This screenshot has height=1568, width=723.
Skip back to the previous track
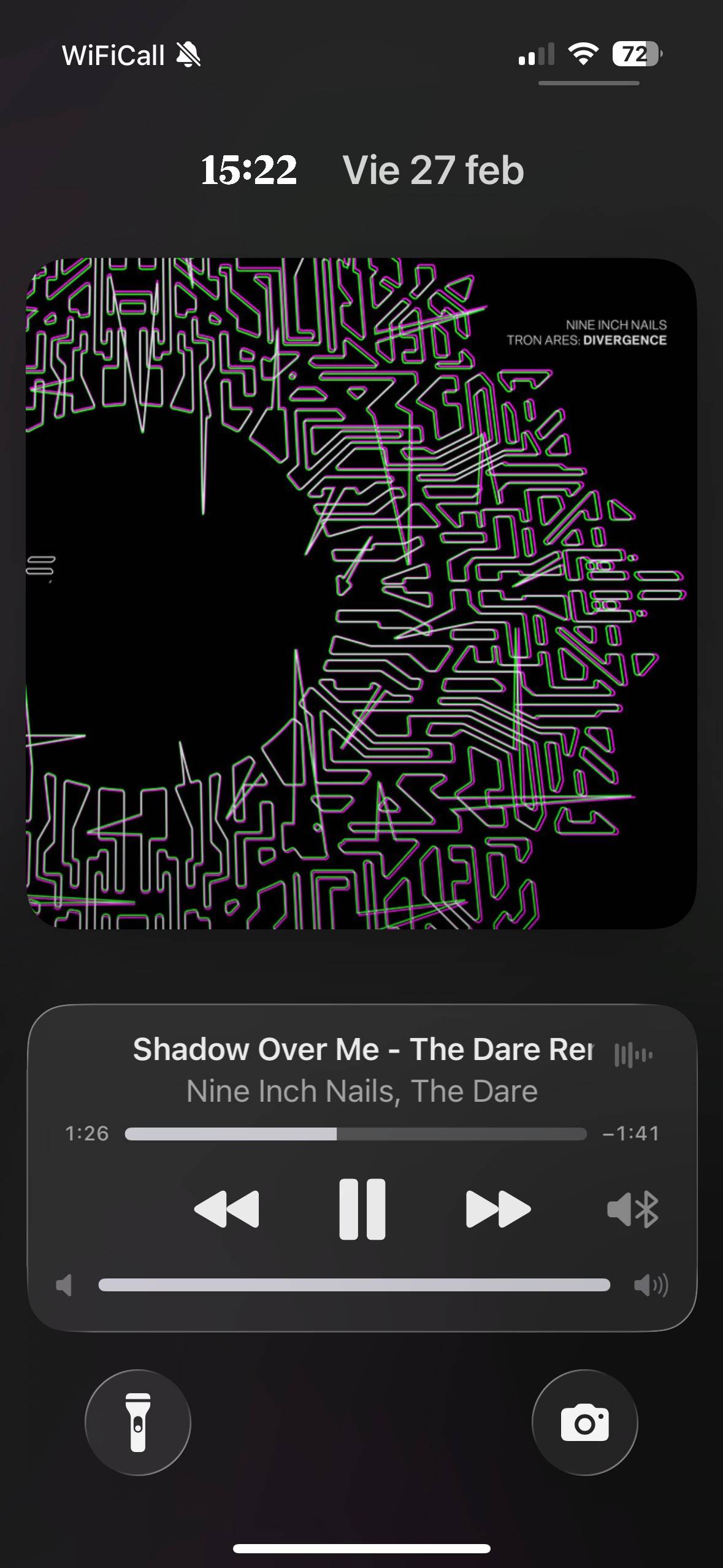pos(226,1209)
